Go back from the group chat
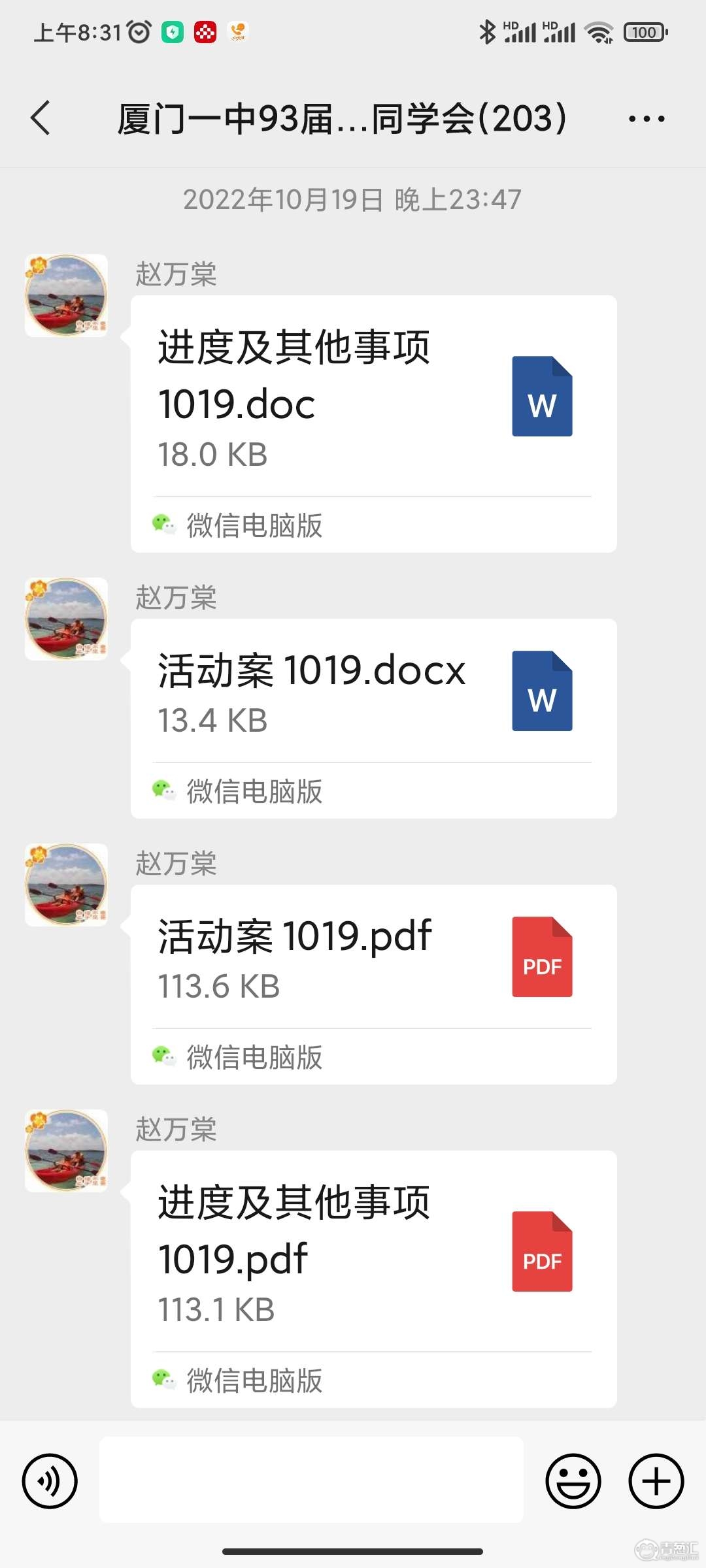 [41, 118]
